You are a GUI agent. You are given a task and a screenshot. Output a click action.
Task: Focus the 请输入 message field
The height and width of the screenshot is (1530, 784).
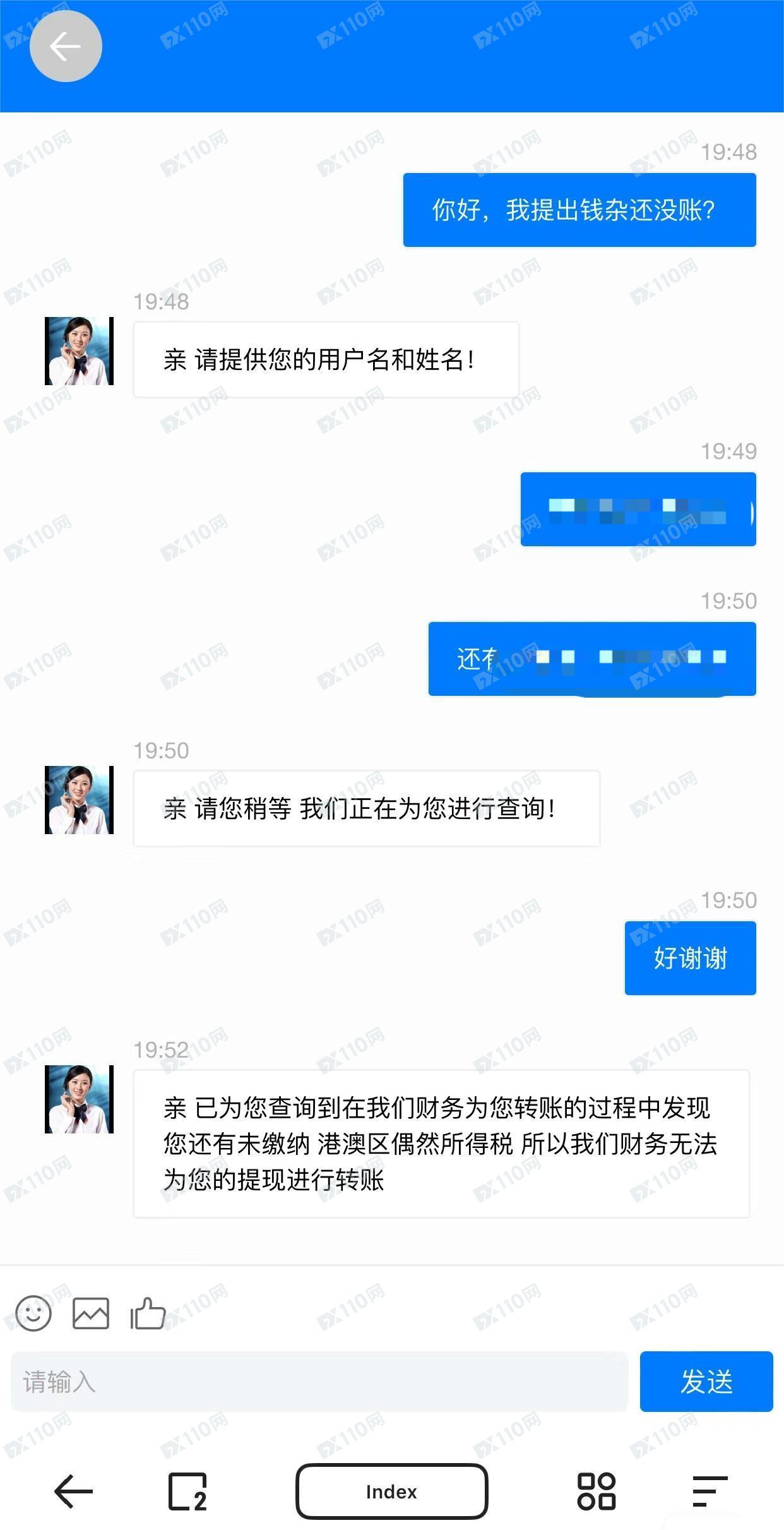click(319, 1382)
